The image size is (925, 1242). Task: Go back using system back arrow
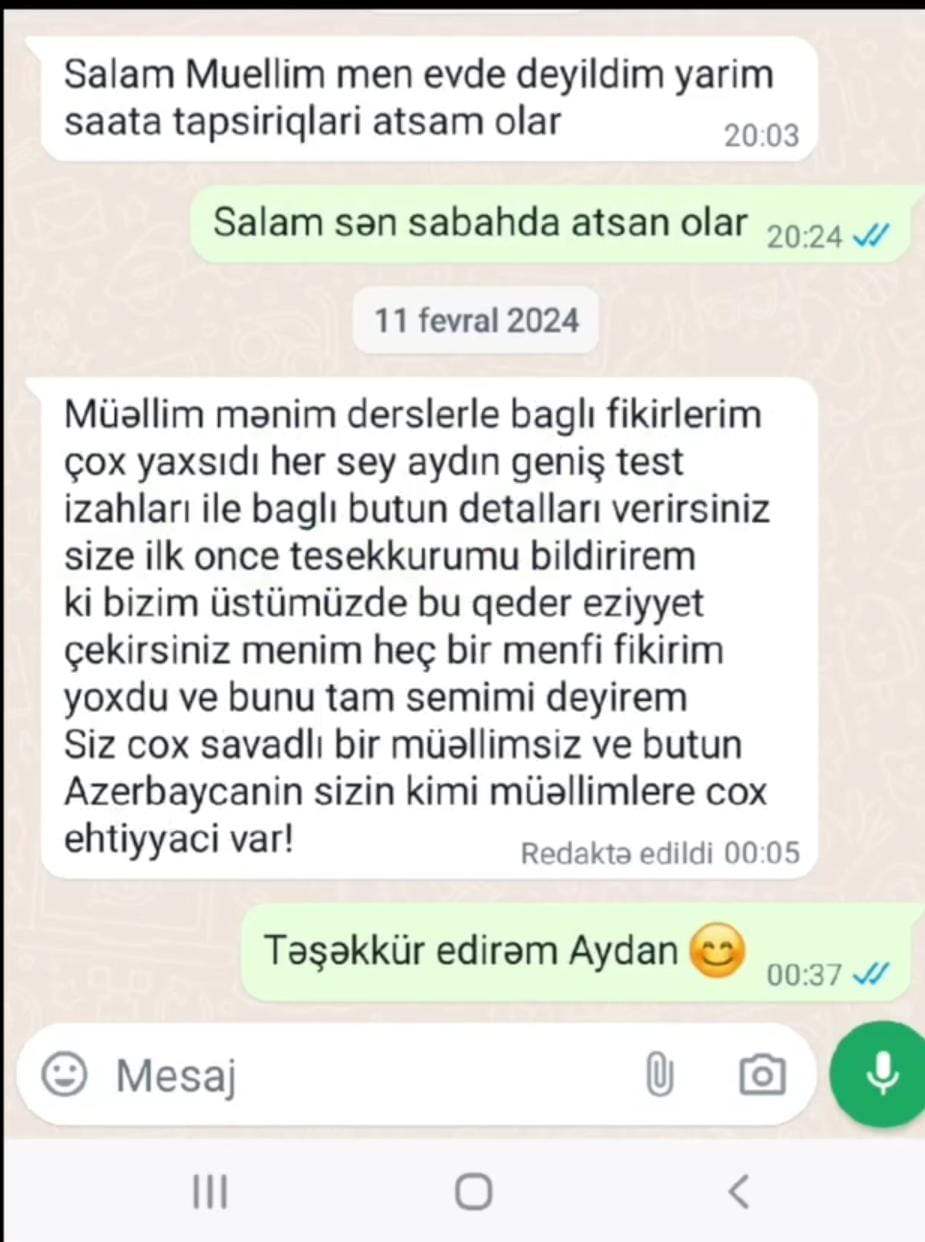[739, 1191]
